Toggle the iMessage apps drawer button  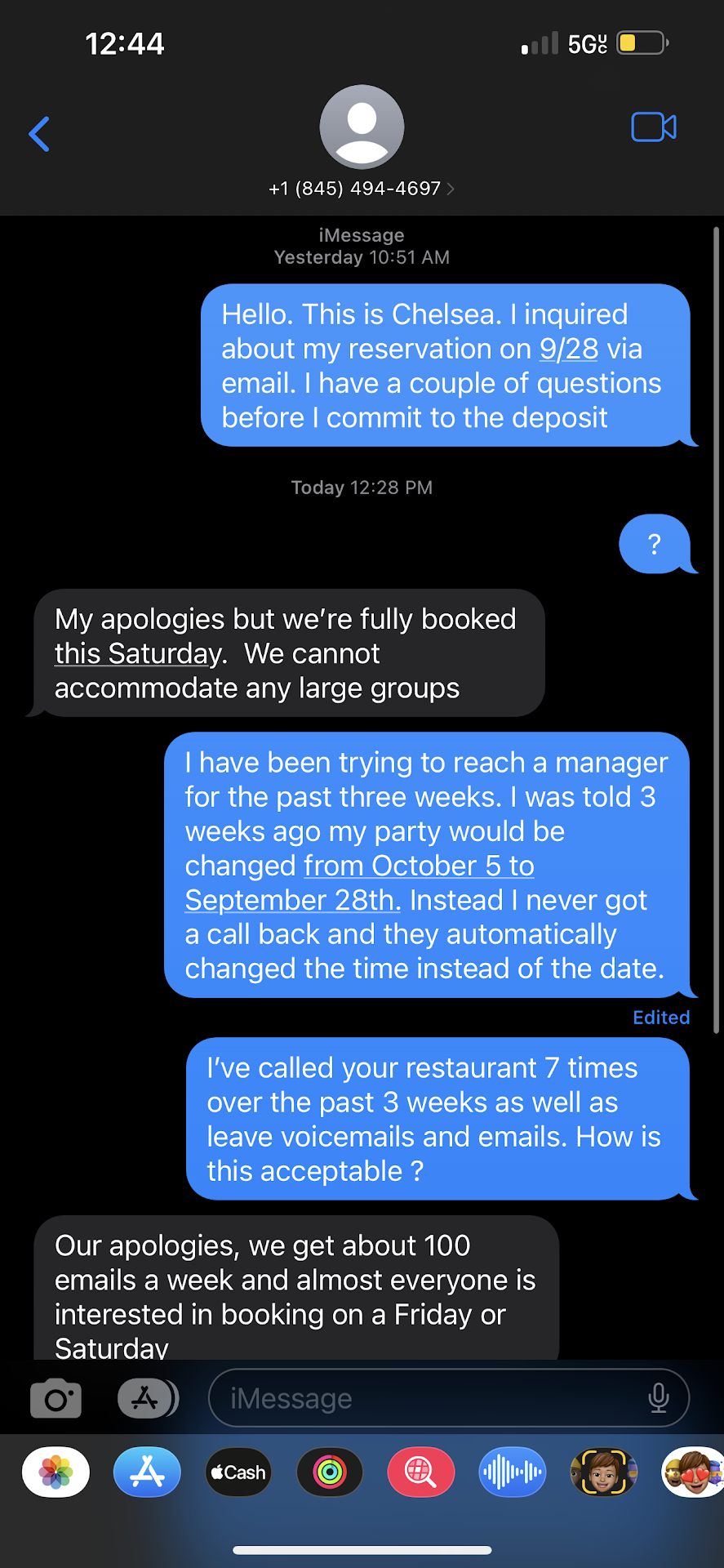point(147,1399)
